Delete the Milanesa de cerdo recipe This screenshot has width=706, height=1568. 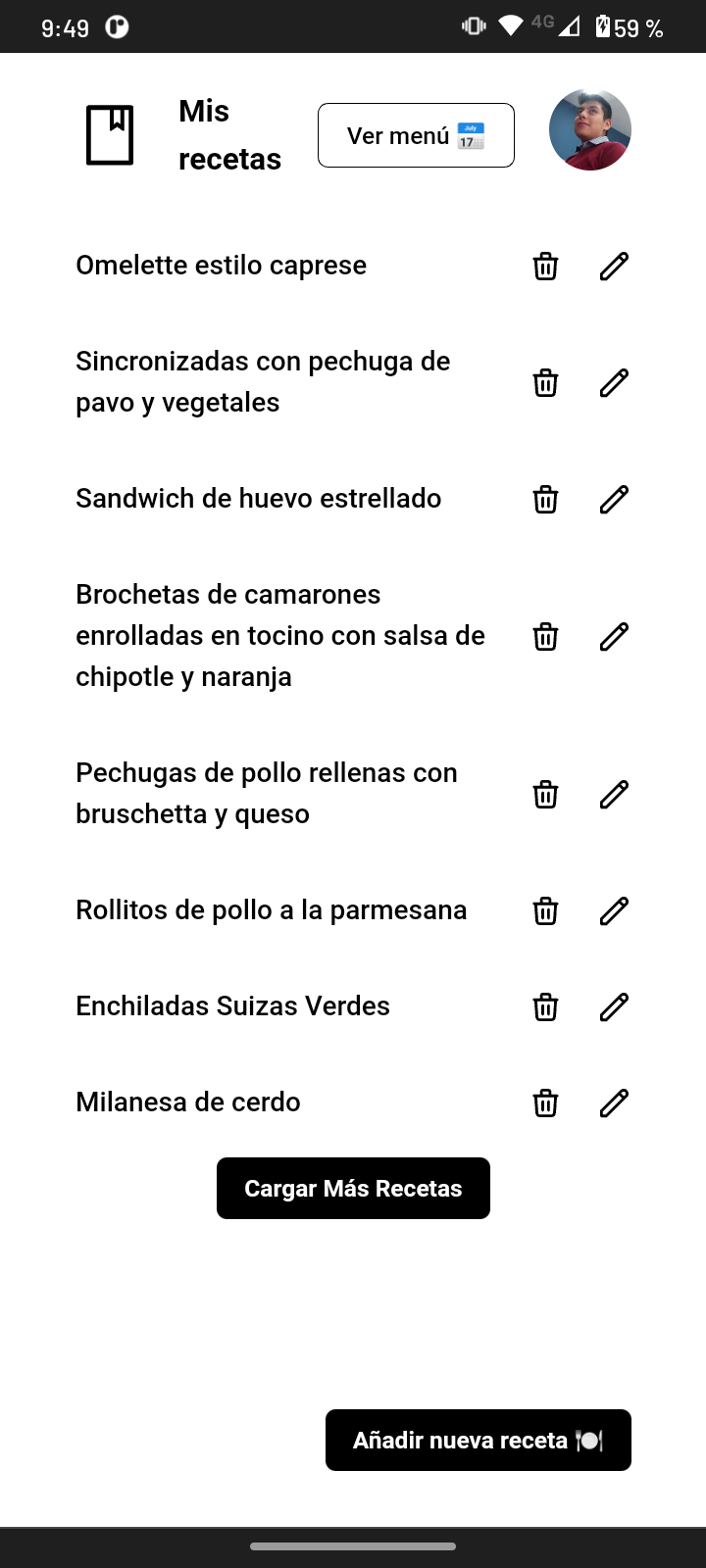click(546, 1102)
